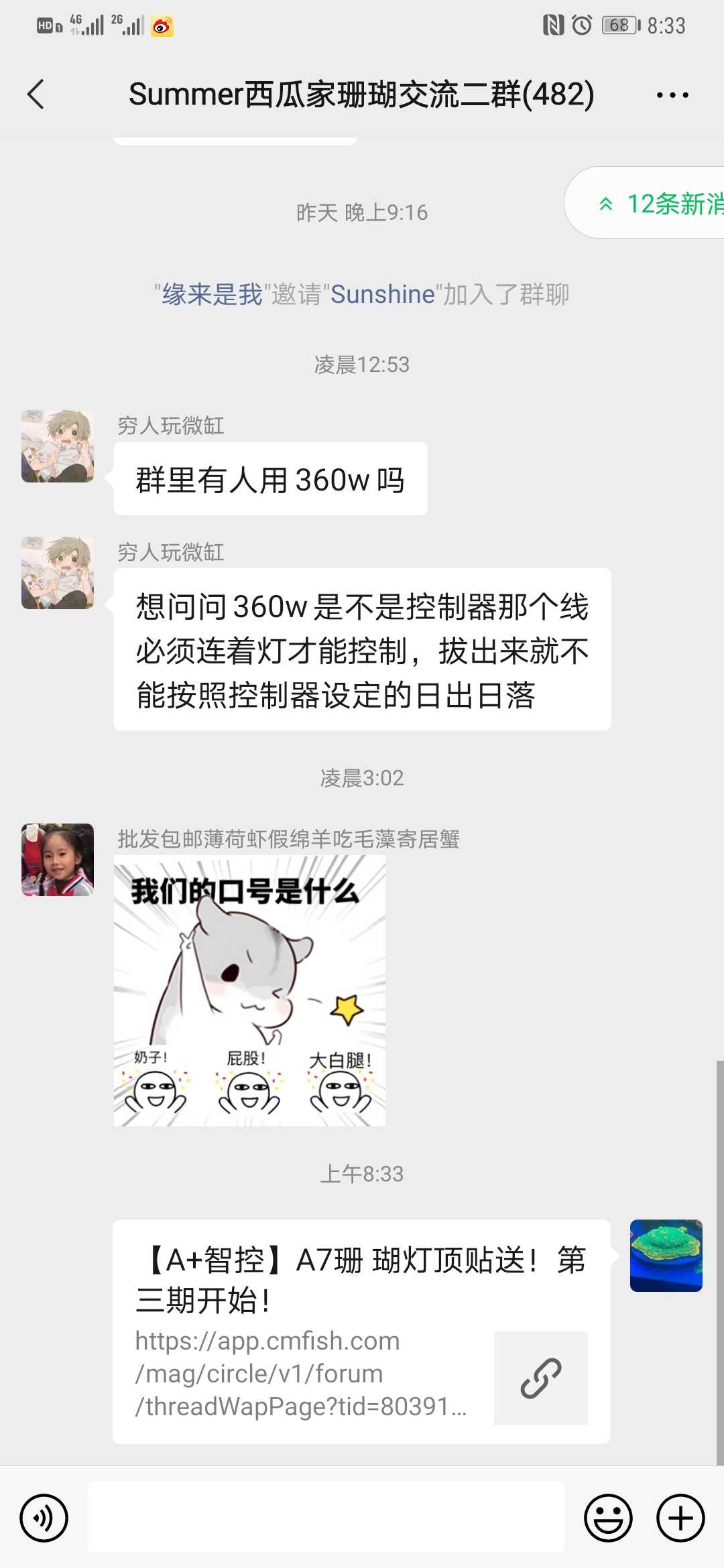Open the group chat info menu

pyautogui.click(x=672, y=95)
